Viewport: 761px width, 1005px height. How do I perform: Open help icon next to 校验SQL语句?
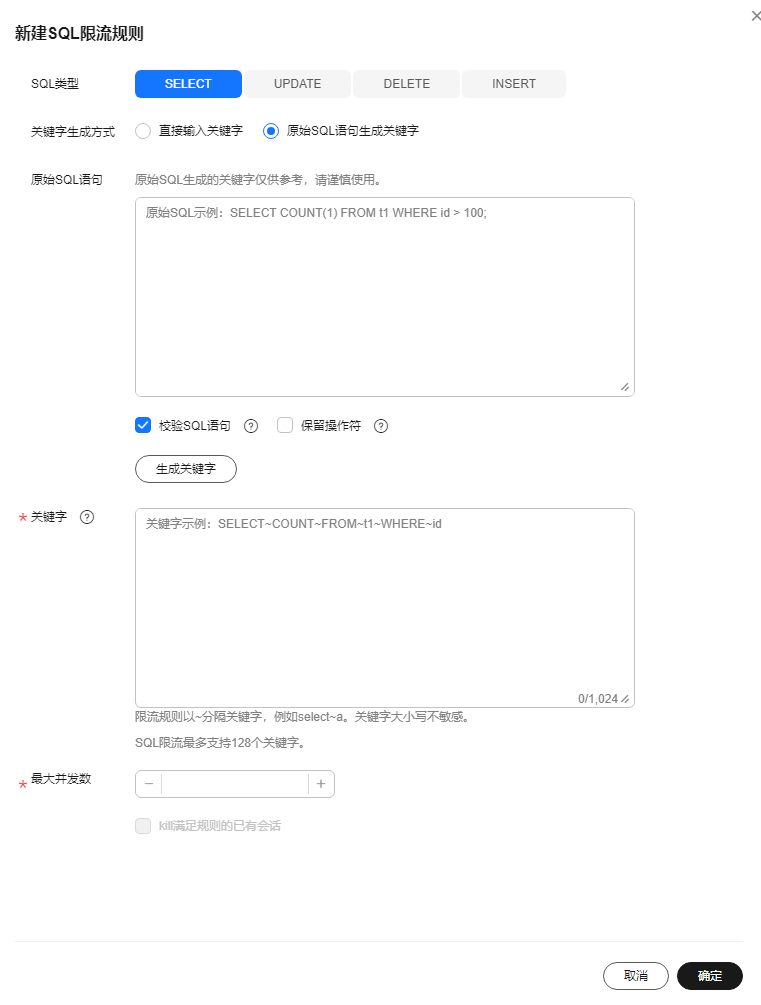pyautogui.click(x=251, y=426)
